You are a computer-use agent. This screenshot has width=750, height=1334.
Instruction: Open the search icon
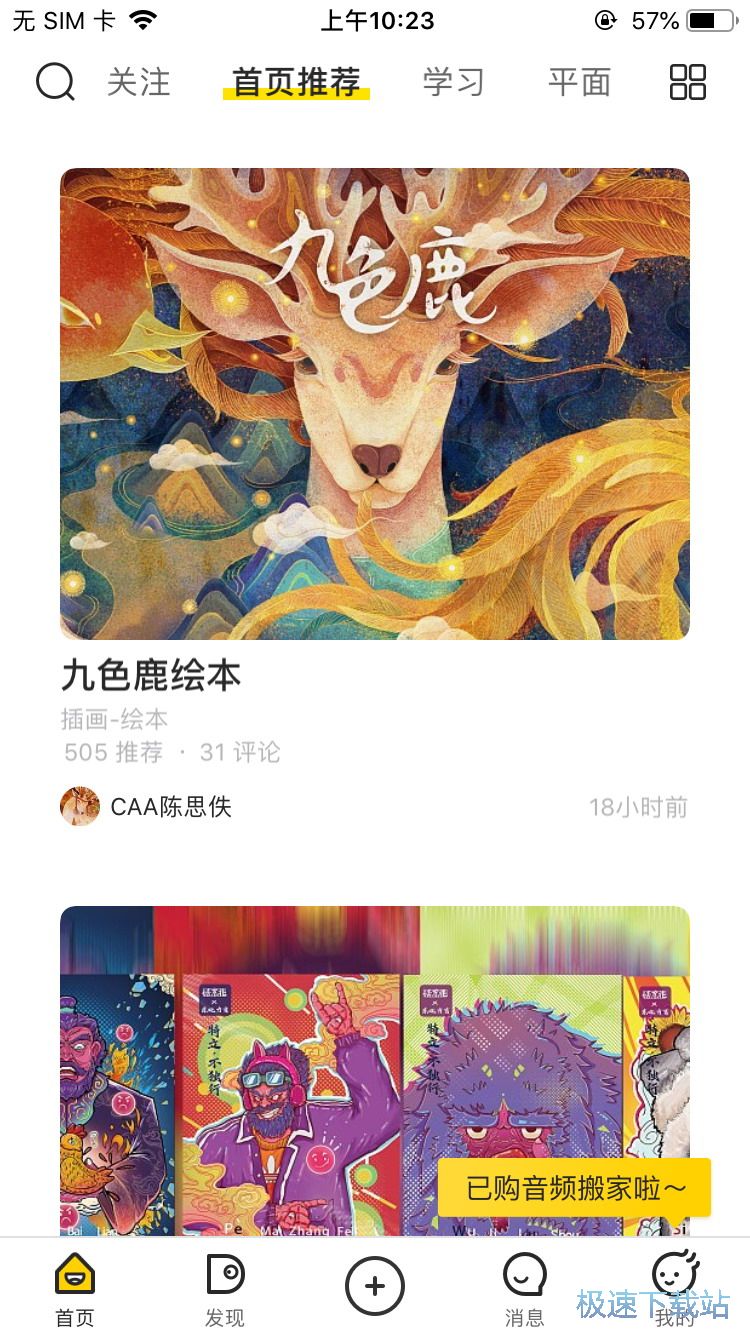[x=56, y=82]
